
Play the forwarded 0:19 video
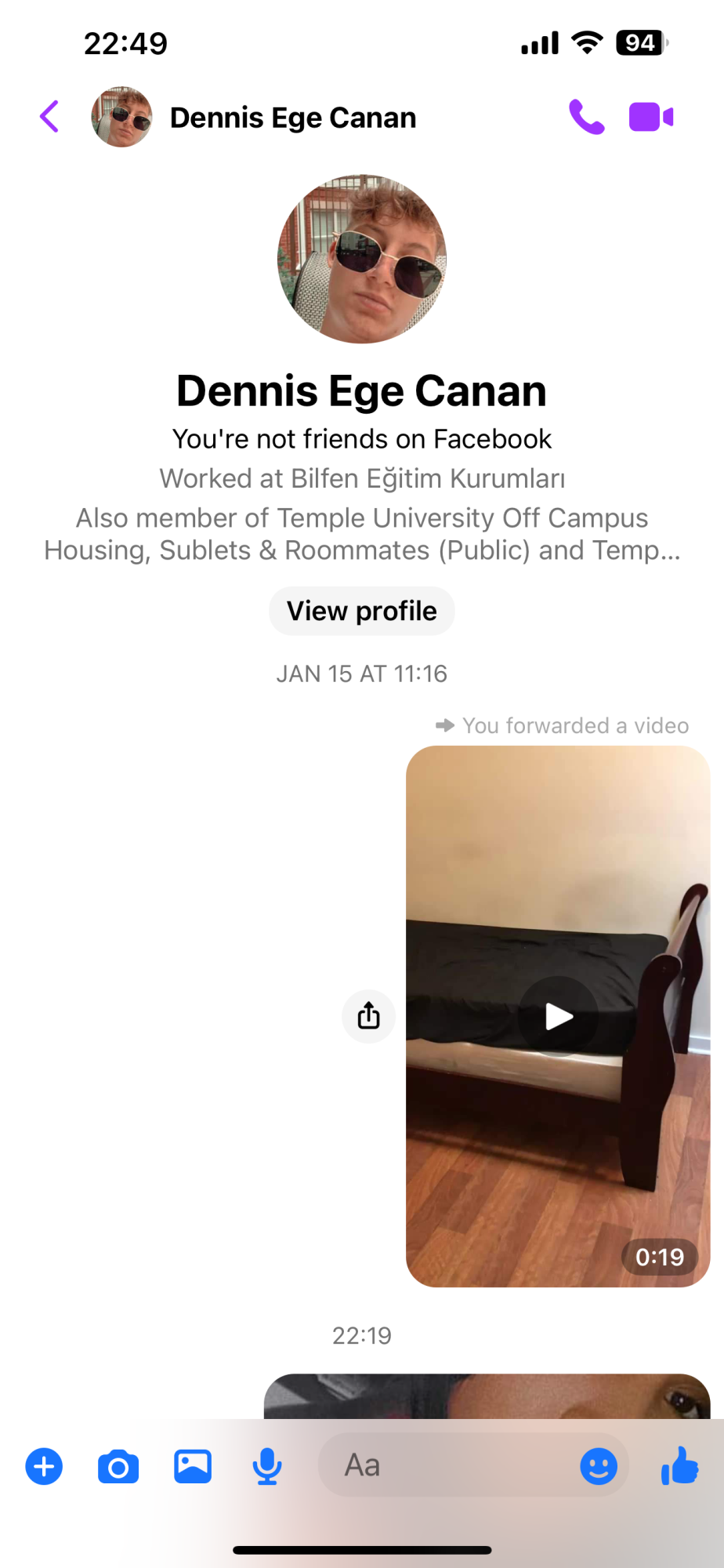click(x=558, y=1016)
